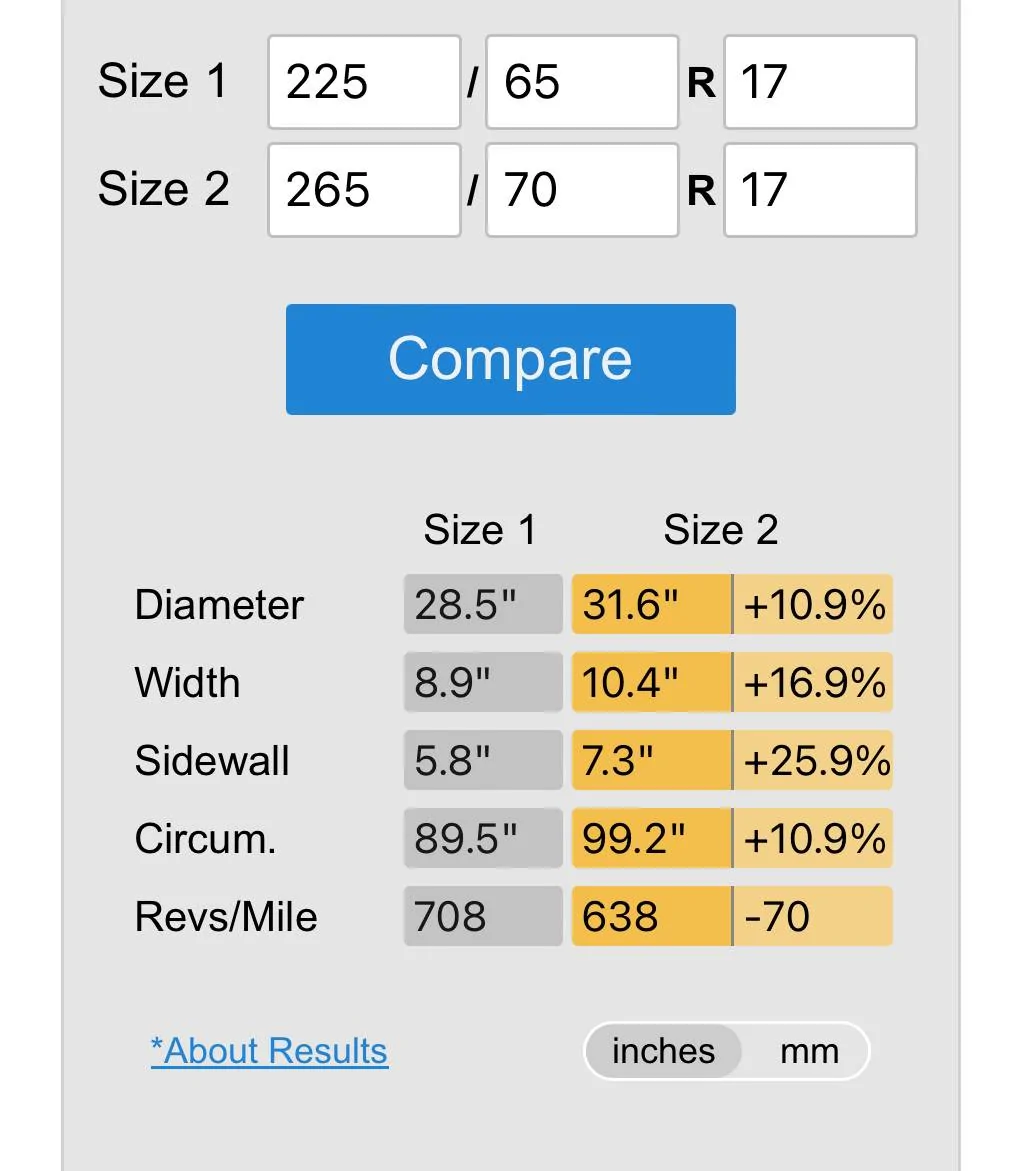
Task: Edit the Size 1 width field showing 225
Action: tap(364, 82)
